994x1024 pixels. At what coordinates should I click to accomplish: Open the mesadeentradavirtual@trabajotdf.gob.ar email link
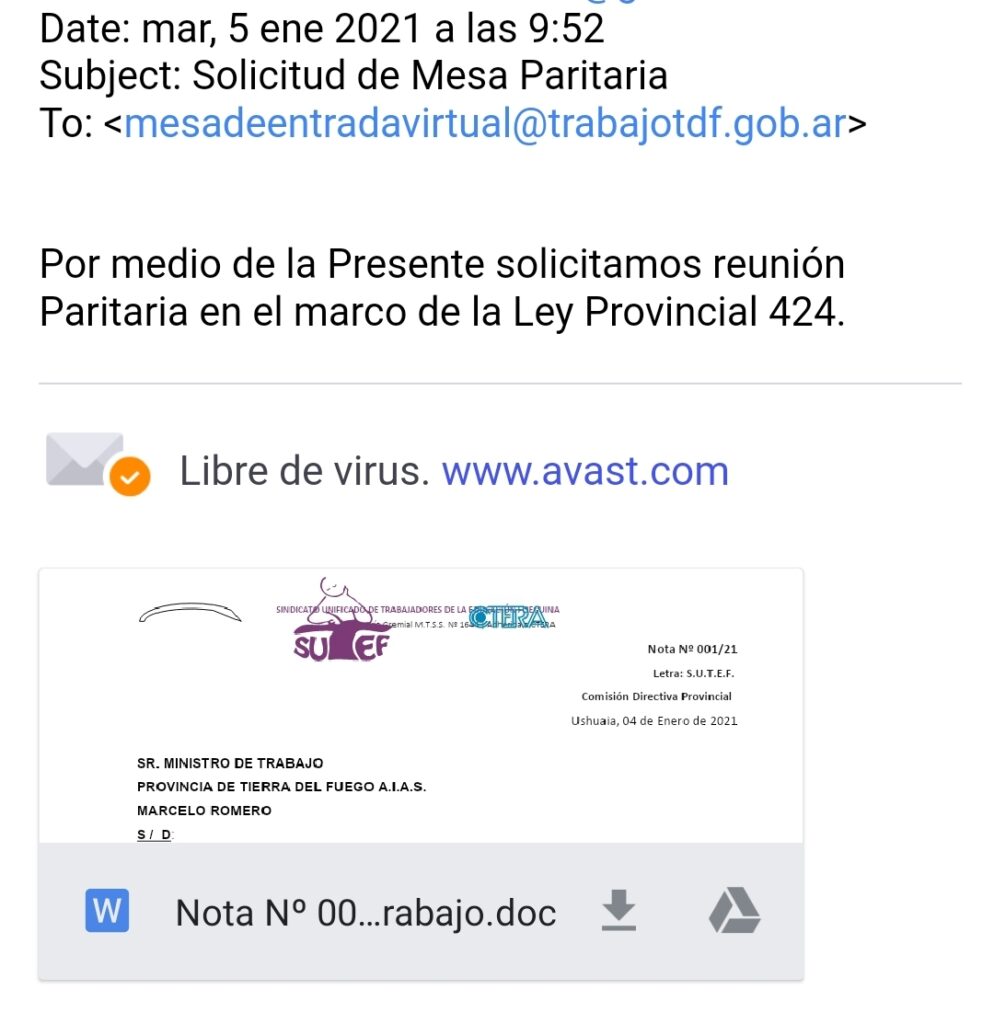click(x=485, y=124)
